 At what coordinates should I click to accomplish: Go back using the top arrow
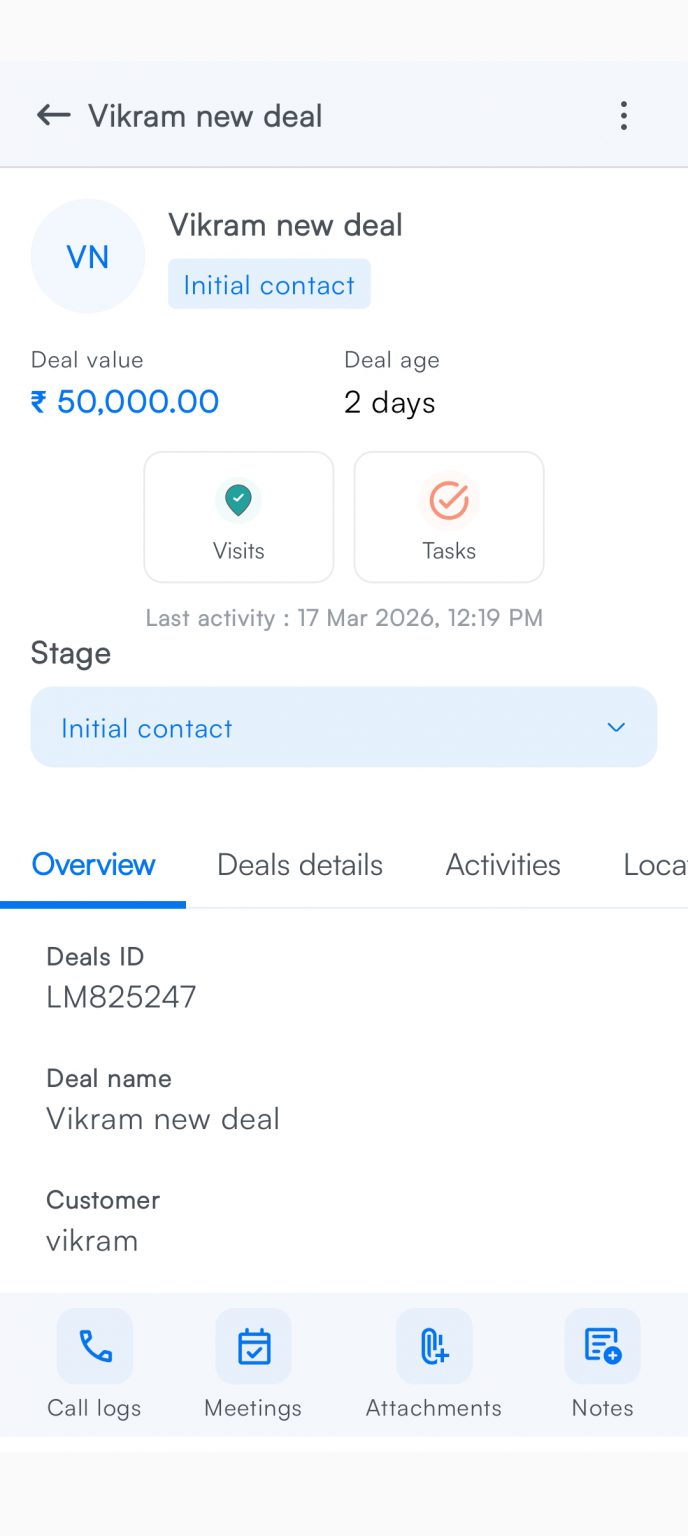pos(53,116)
